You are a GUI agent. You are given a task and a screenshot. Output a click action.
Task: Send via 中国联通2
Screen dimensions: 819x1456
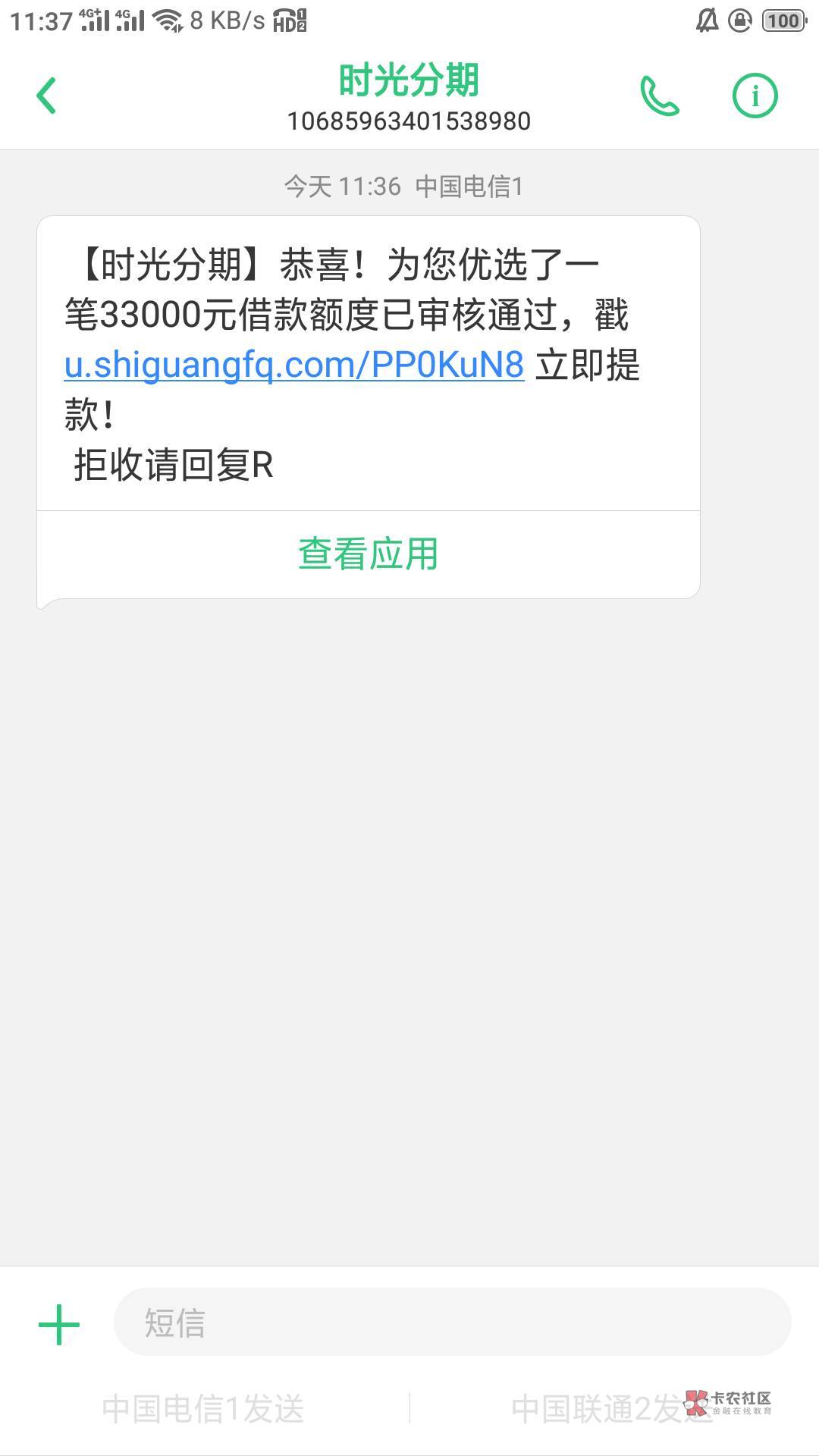tap(613, 1408)
